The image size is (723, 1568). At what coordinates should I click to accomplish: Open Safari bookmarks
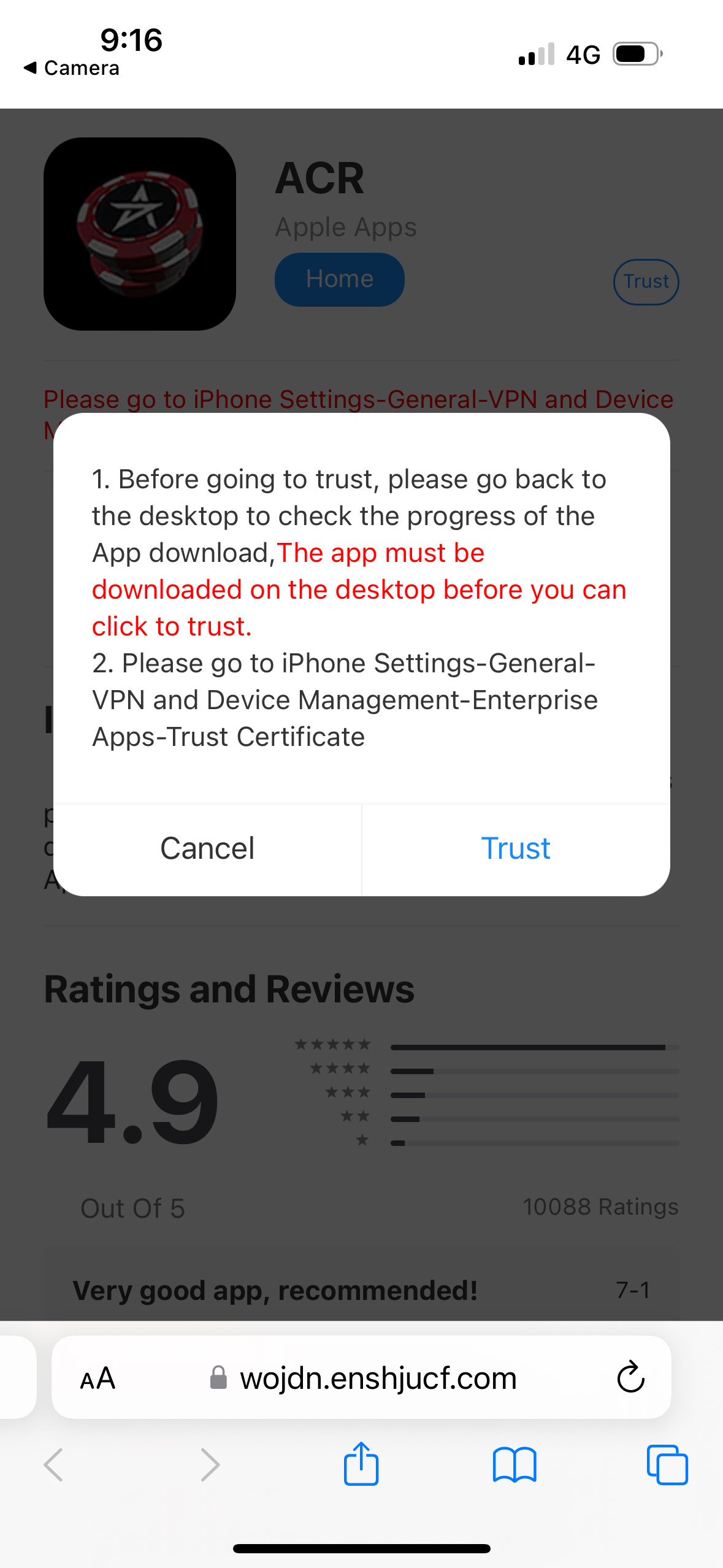(x=515, y=1465)
